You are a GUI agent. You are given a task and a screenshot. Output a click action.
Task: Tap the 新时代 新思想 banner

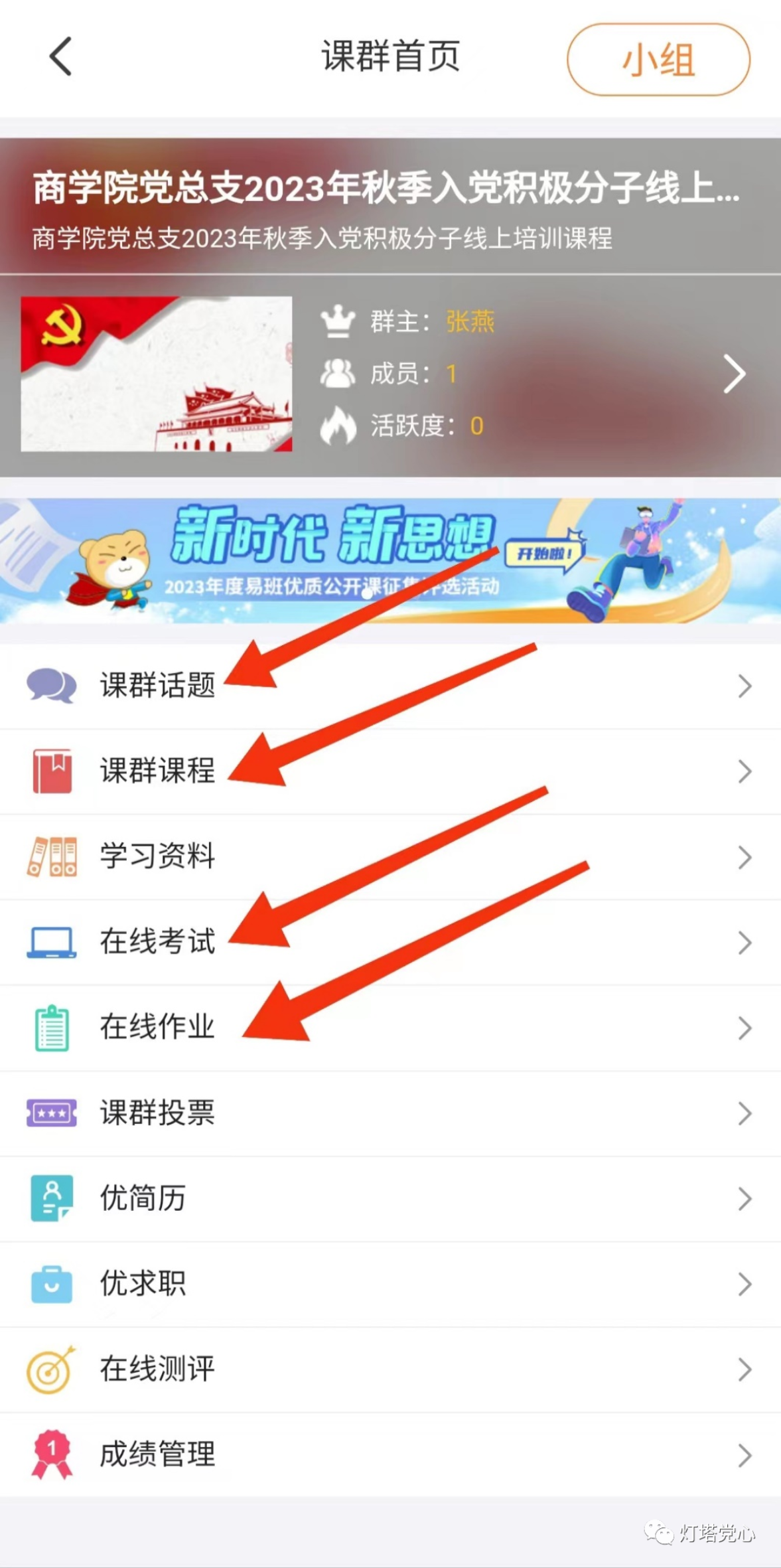(390, 561)
